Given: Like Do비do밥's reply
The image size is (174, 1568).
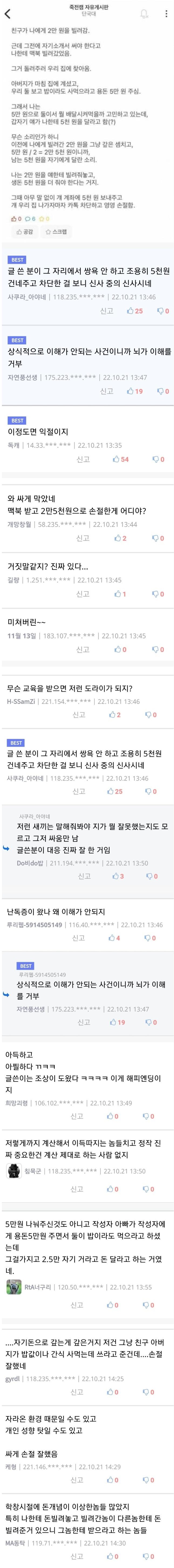Looking at the screenshot, I should click(x=118, y=876).
